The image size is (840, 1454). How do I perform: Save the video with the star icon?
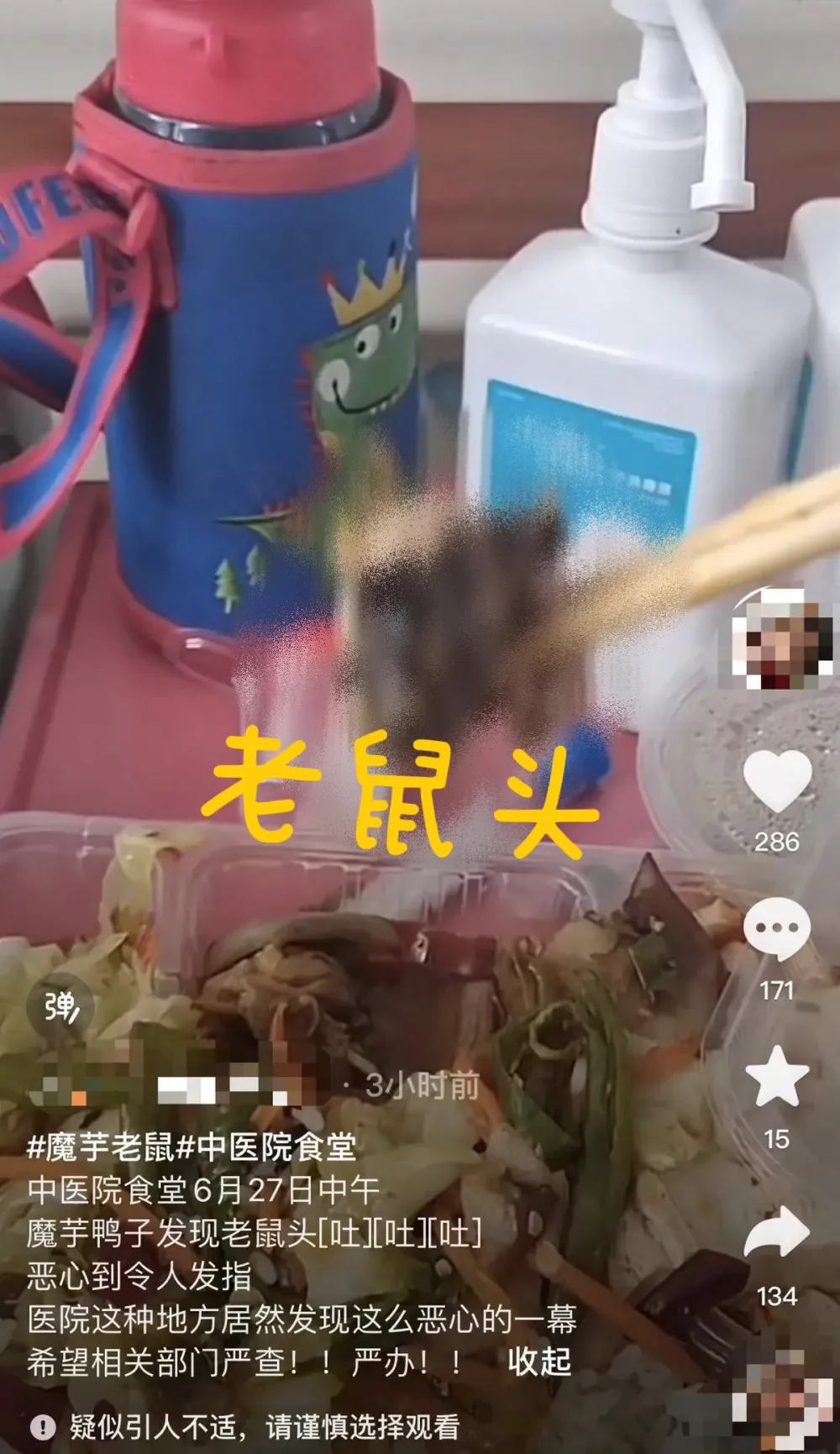point(777,1077)
